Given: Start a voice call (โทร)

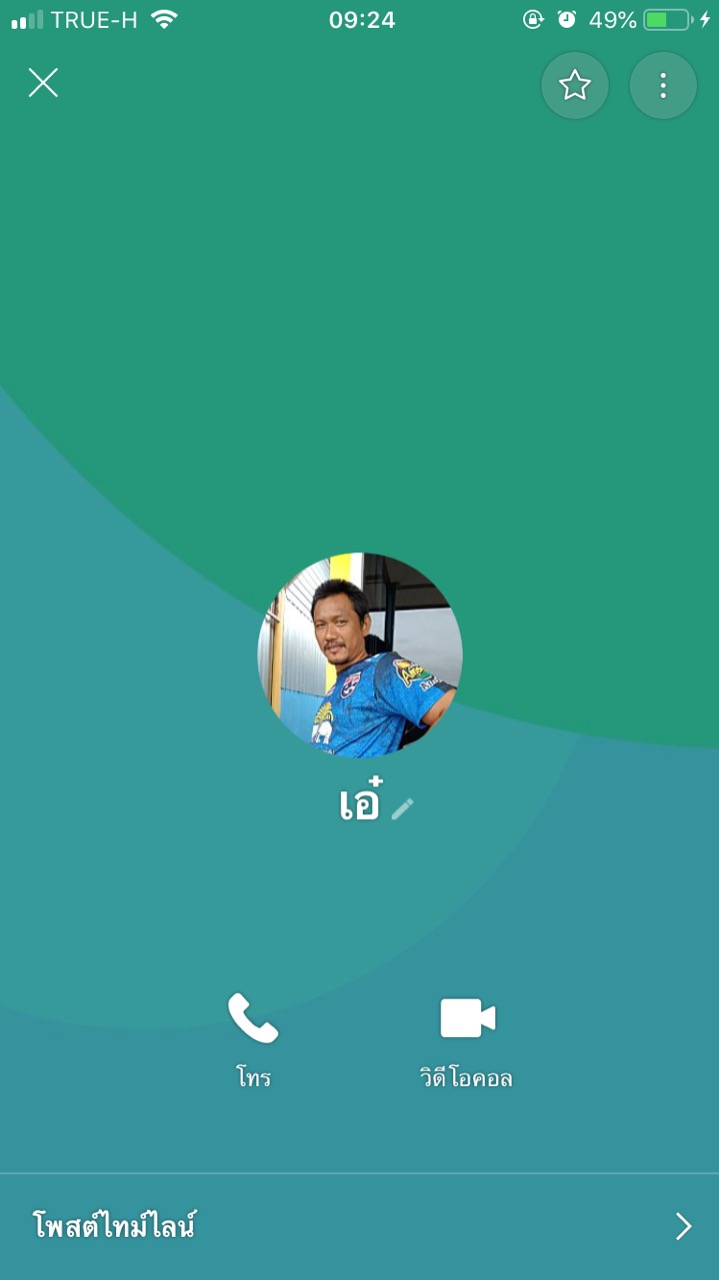Looking at the screenshot, I should [x=253, y=1038].
